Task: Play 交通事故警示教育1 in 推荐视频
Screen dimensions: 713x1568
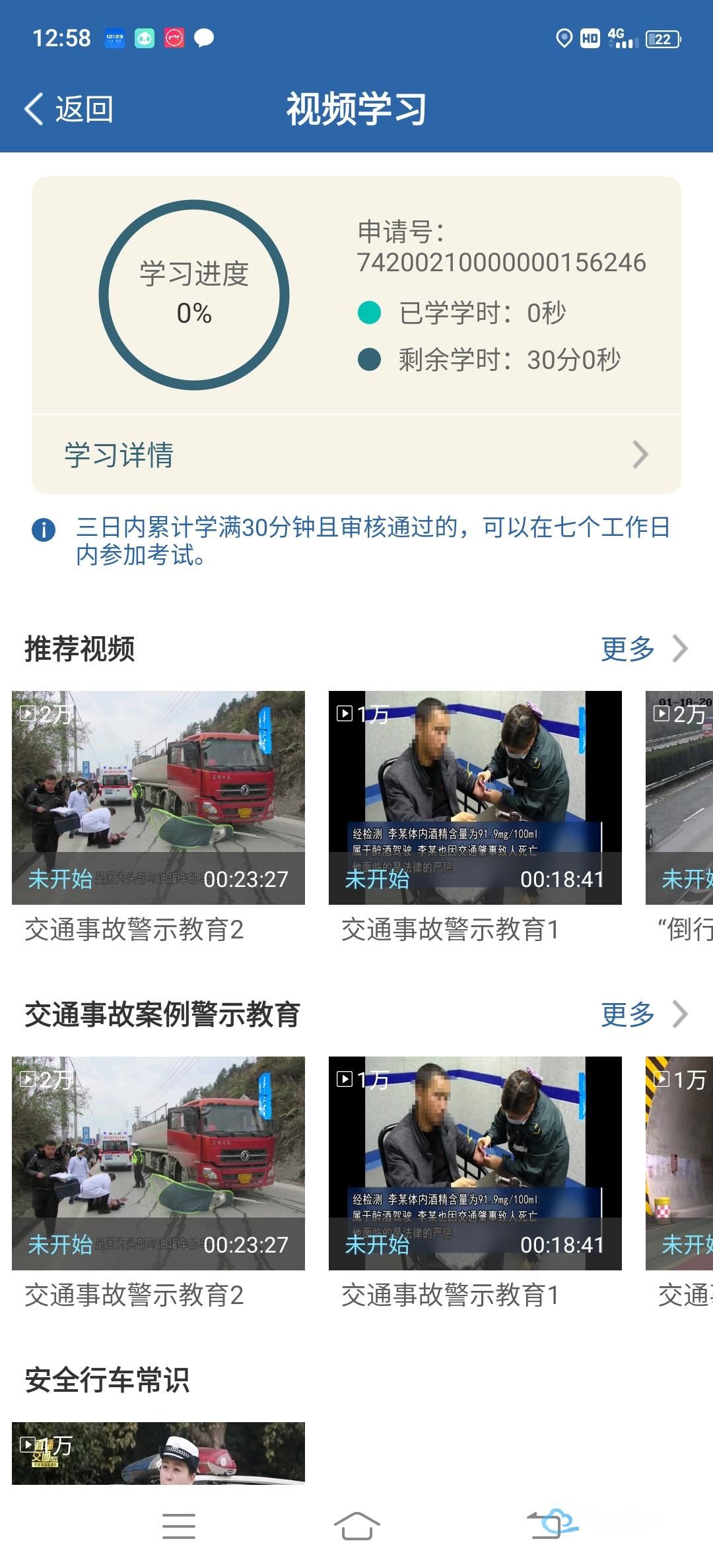Action: point(475,797)
